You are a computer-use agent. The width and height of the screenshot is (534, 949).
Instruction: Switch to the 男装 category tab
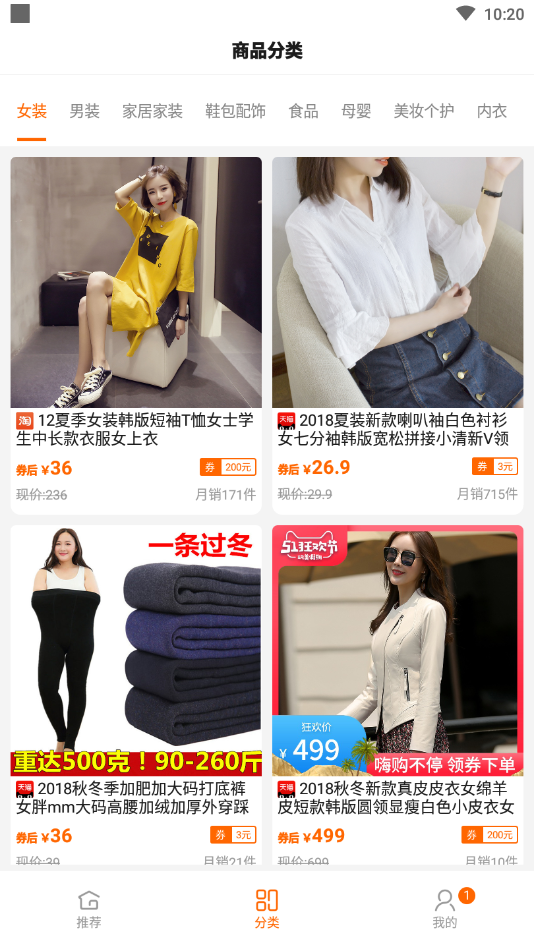(84, 111)
